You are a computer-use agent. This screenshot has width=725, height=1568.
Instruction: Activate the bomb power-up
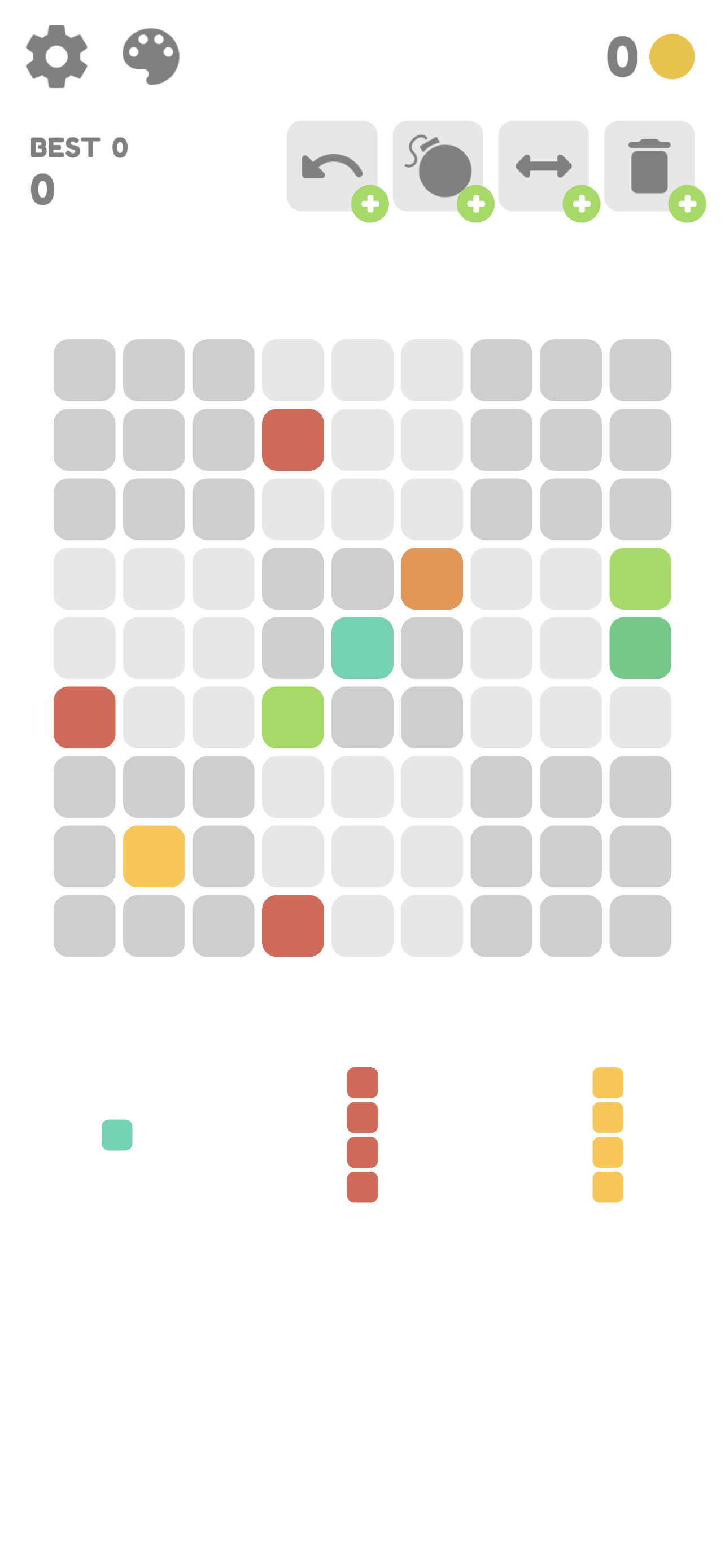438,166
